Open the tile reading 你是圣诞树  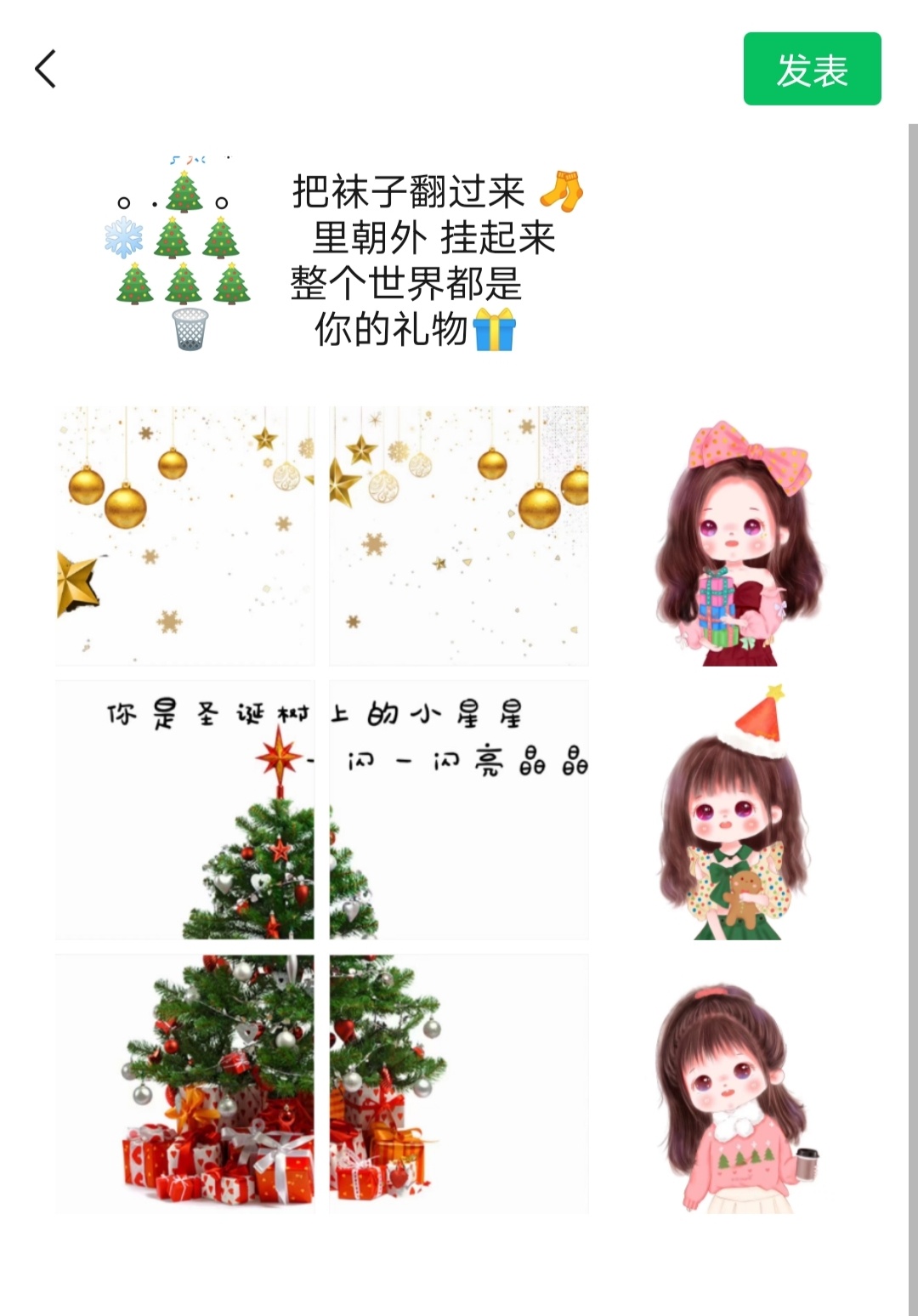pos(184,810)
